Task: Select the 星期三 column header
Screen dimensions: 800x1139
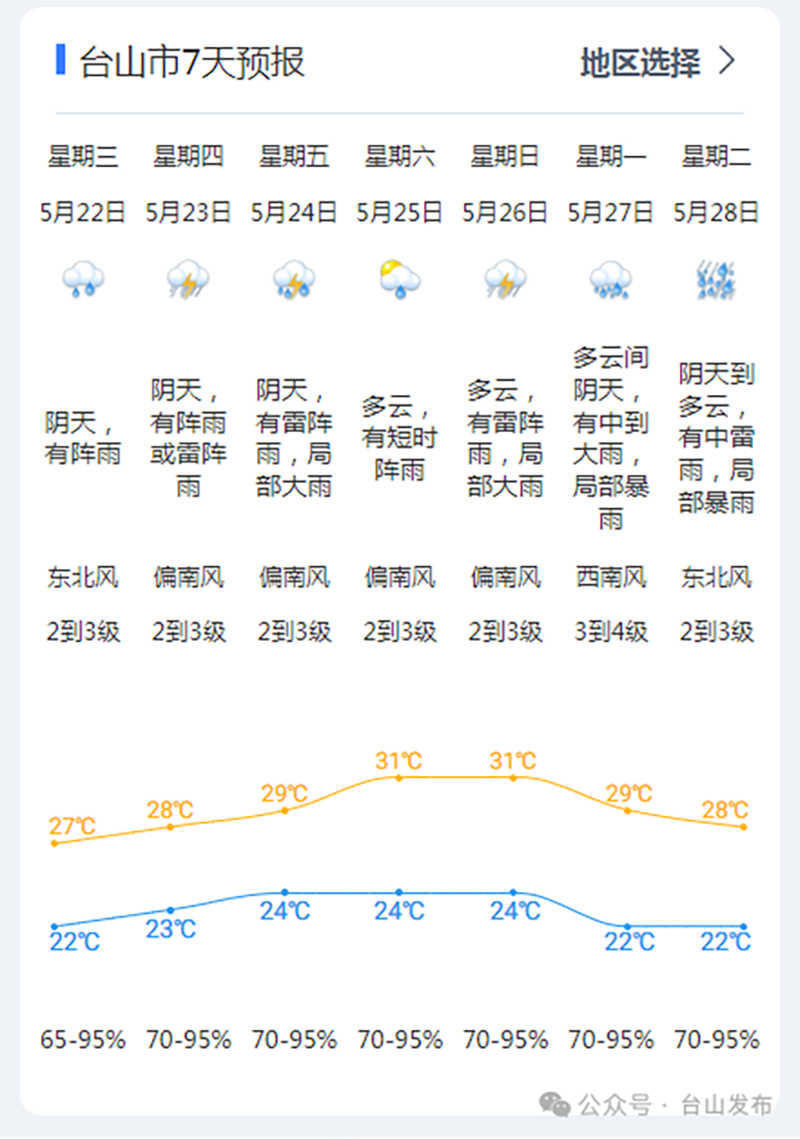Action: (82, 156)
